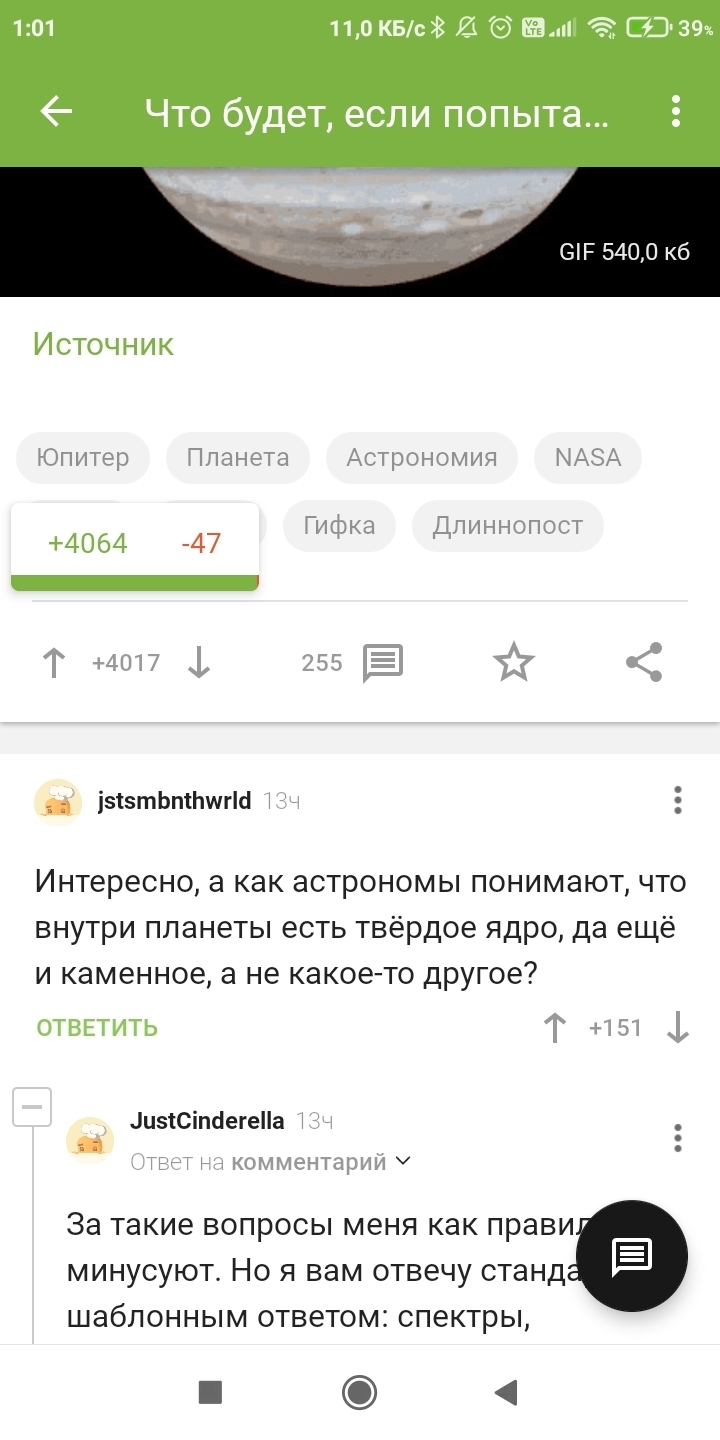The image size is (720, 1440).
Task: Share this post
Action: pyautogui.click(x=644, y=662)
